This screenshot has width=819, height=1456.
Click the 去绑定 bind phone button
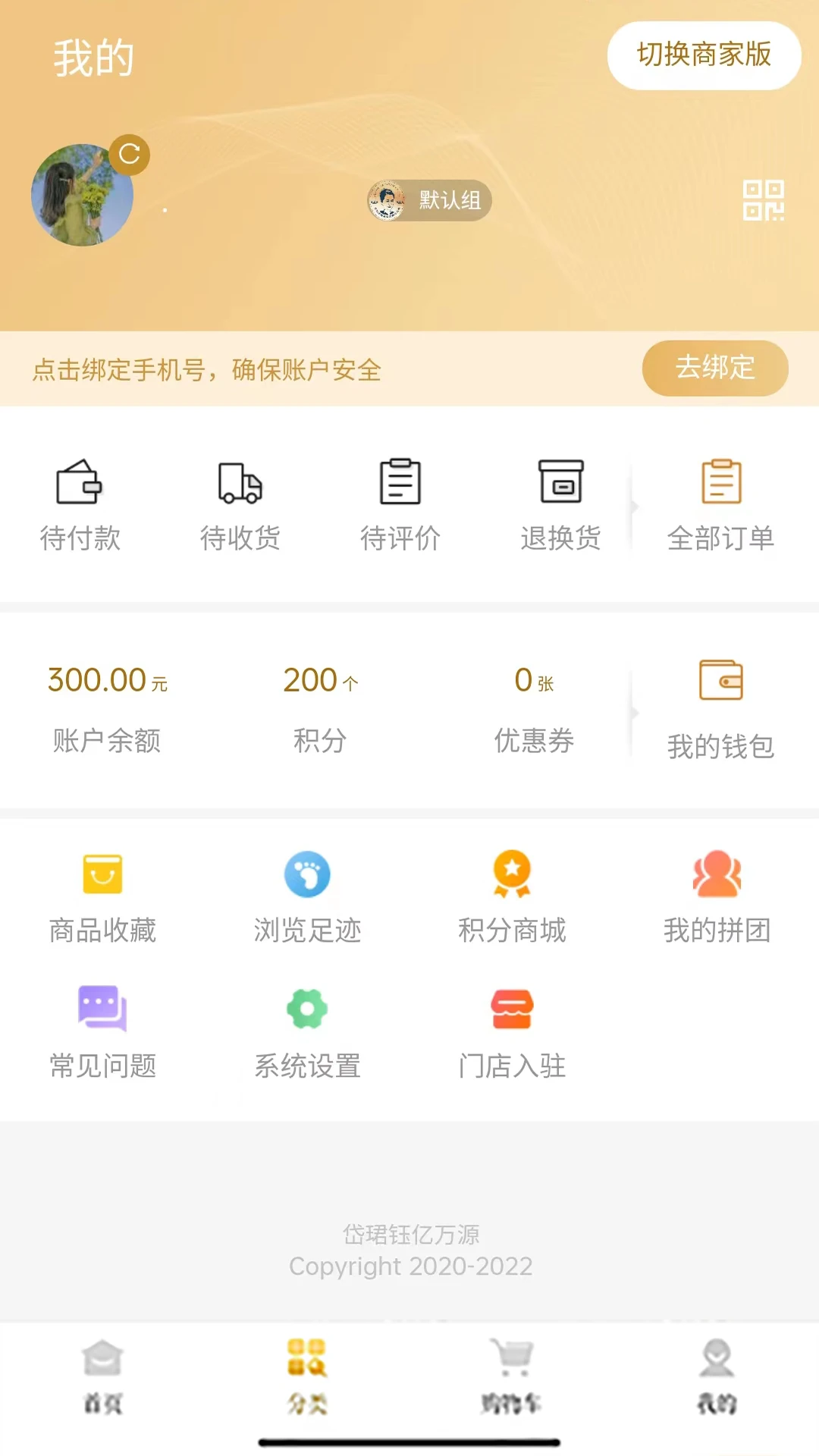tap(714, 368)
